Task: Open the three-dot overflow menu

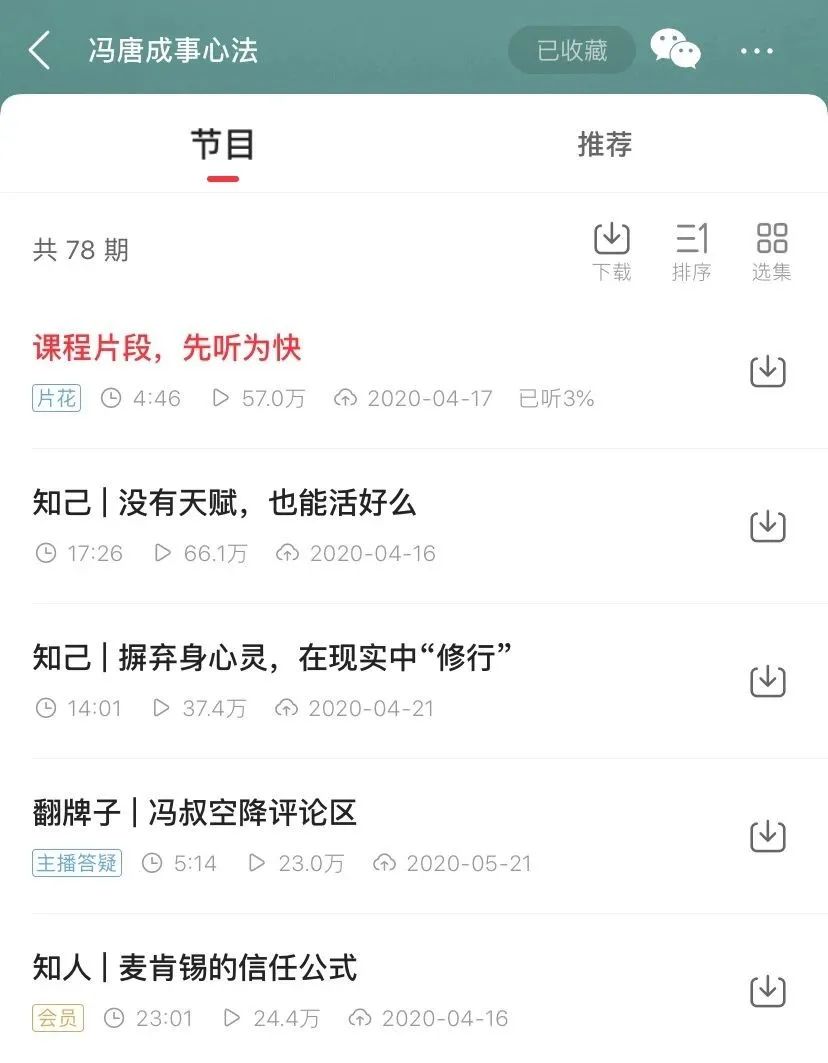Action: point(756,51)
